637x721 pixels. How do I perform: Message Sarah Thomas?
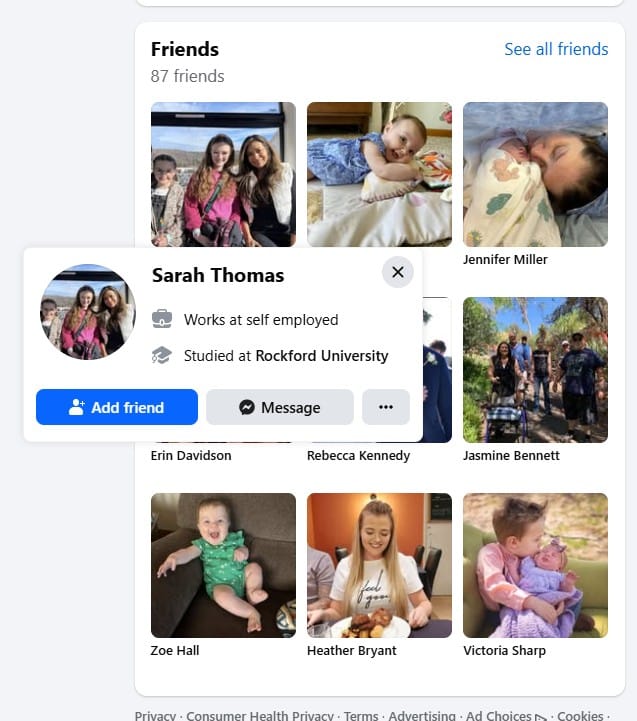coord(280,407)
